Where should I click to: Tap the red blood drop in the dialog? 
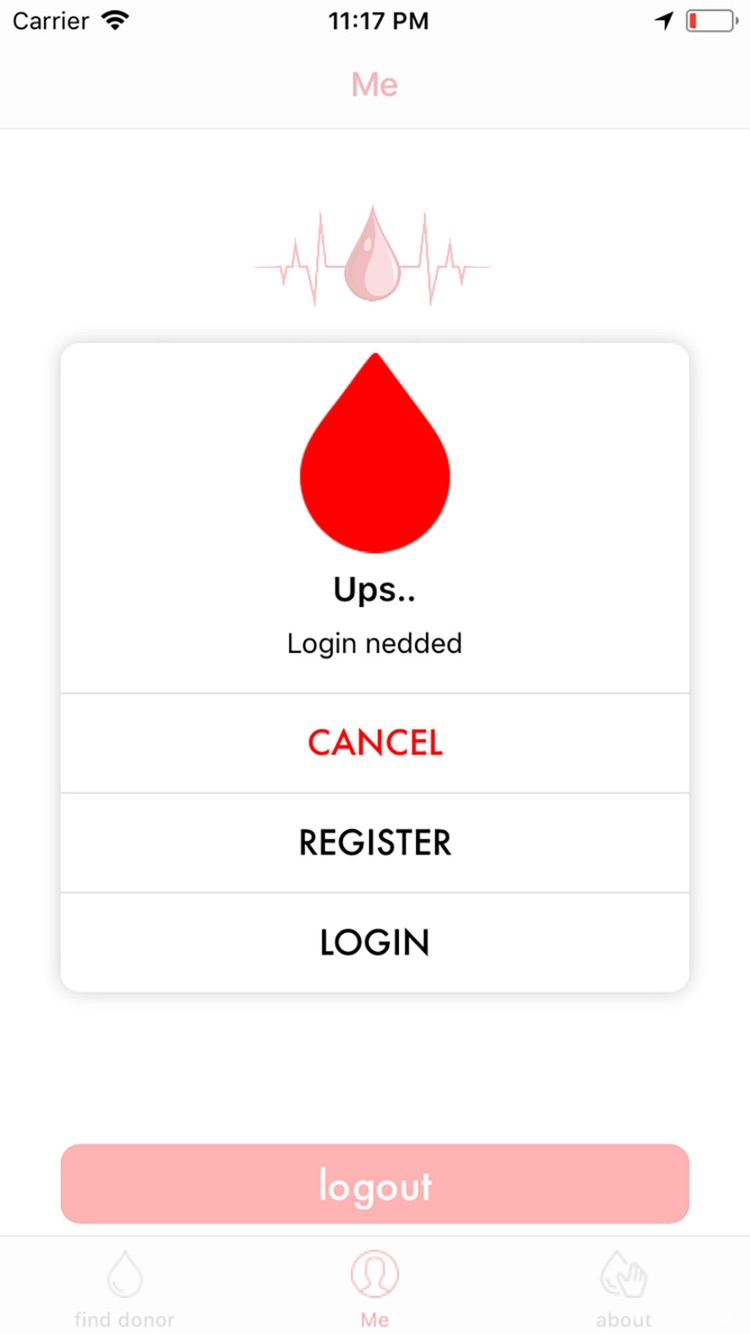click(x=374, y=455)
